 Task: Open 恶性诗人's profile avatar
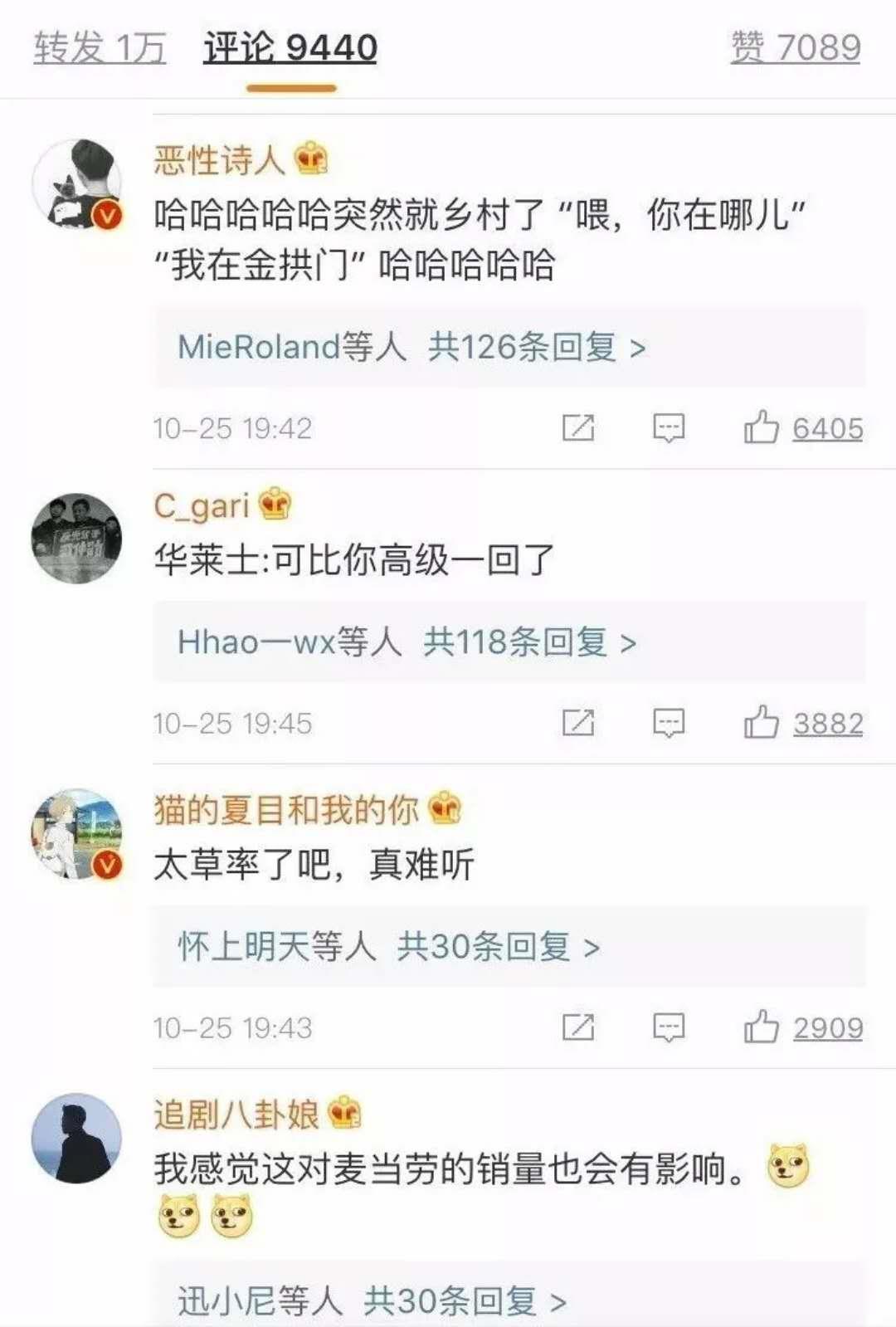coord(76,183)
